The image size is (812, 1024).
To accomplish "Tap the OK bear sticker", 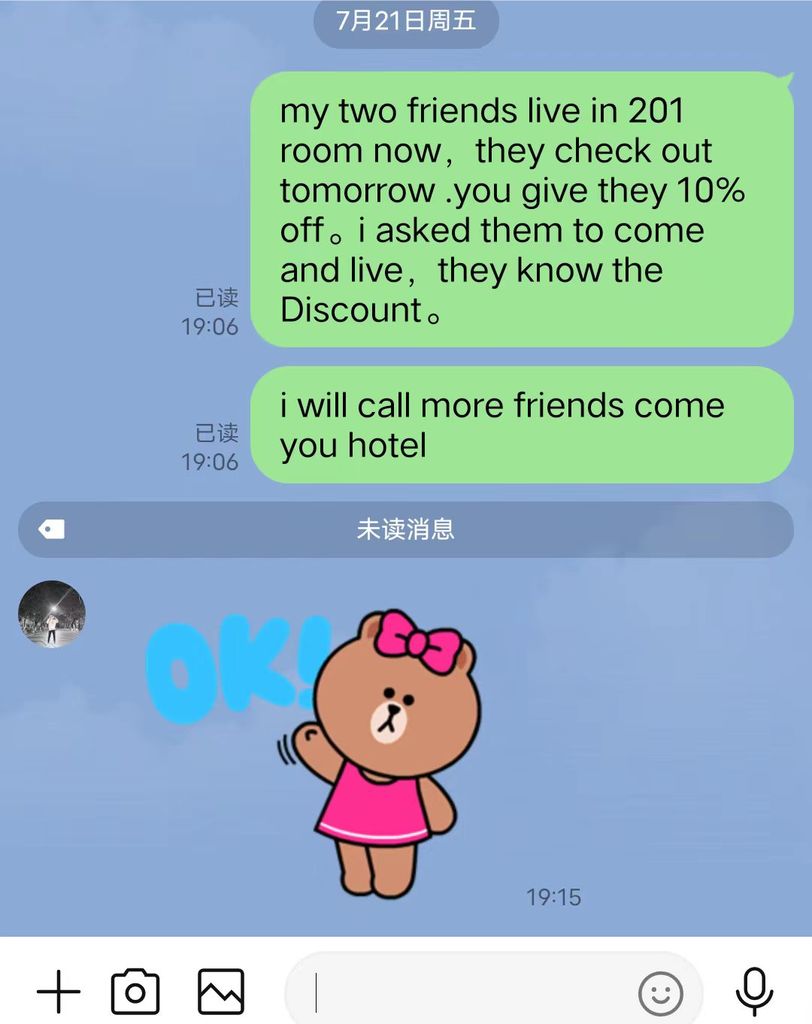I will (330, 750).
